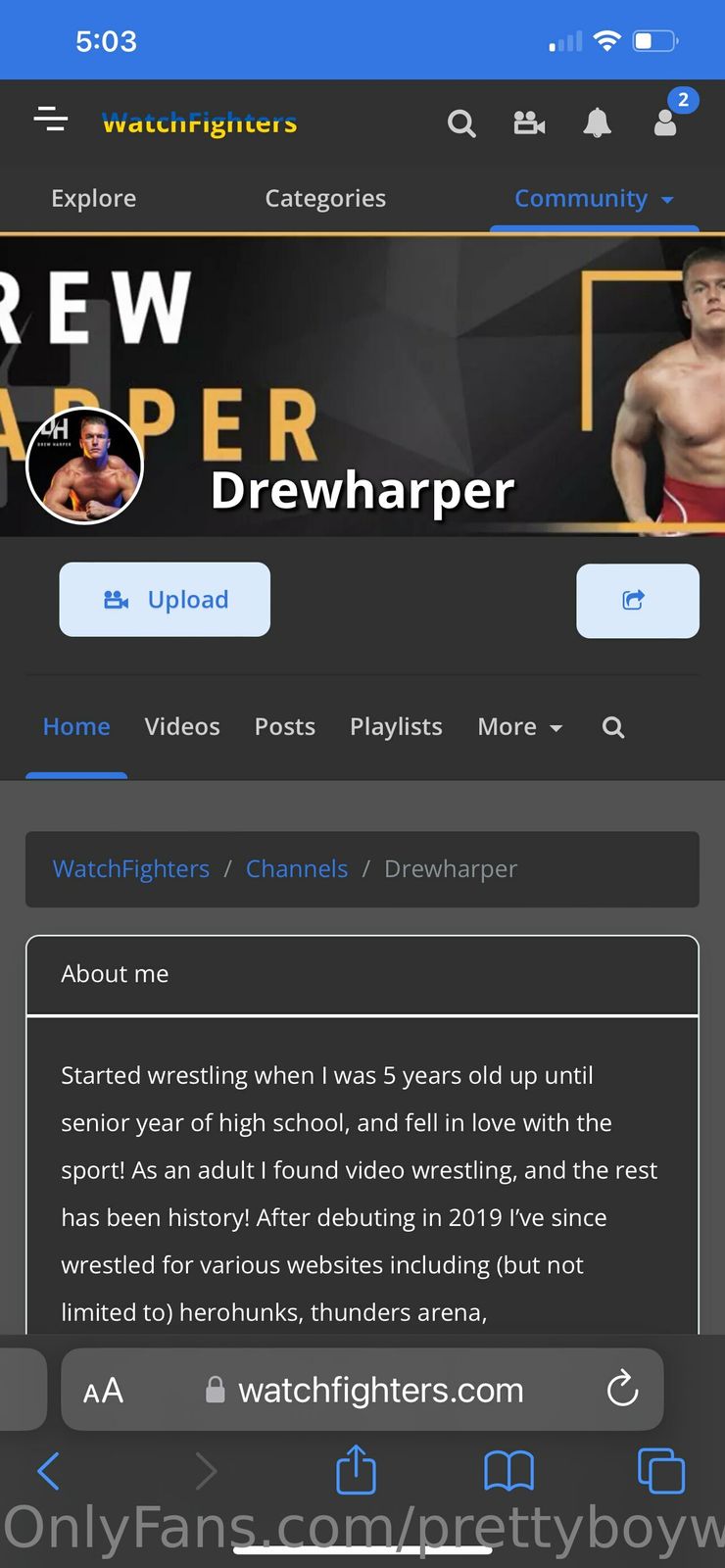Open site search in the header
725x1568 pixels.
click(x=461, y=123)
